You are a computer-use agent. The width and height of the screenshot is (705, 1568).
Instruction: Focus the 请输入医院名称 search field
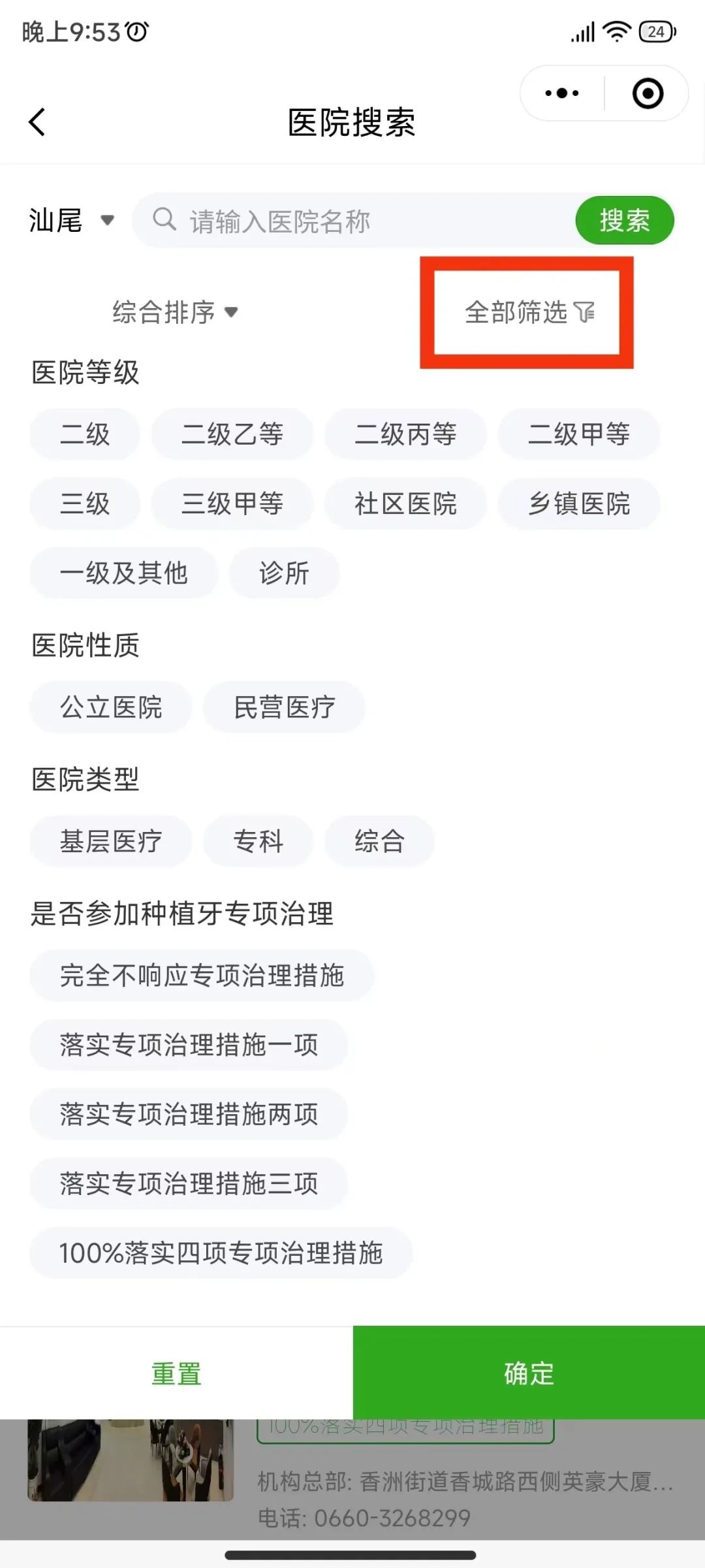(x=352, y=221)
